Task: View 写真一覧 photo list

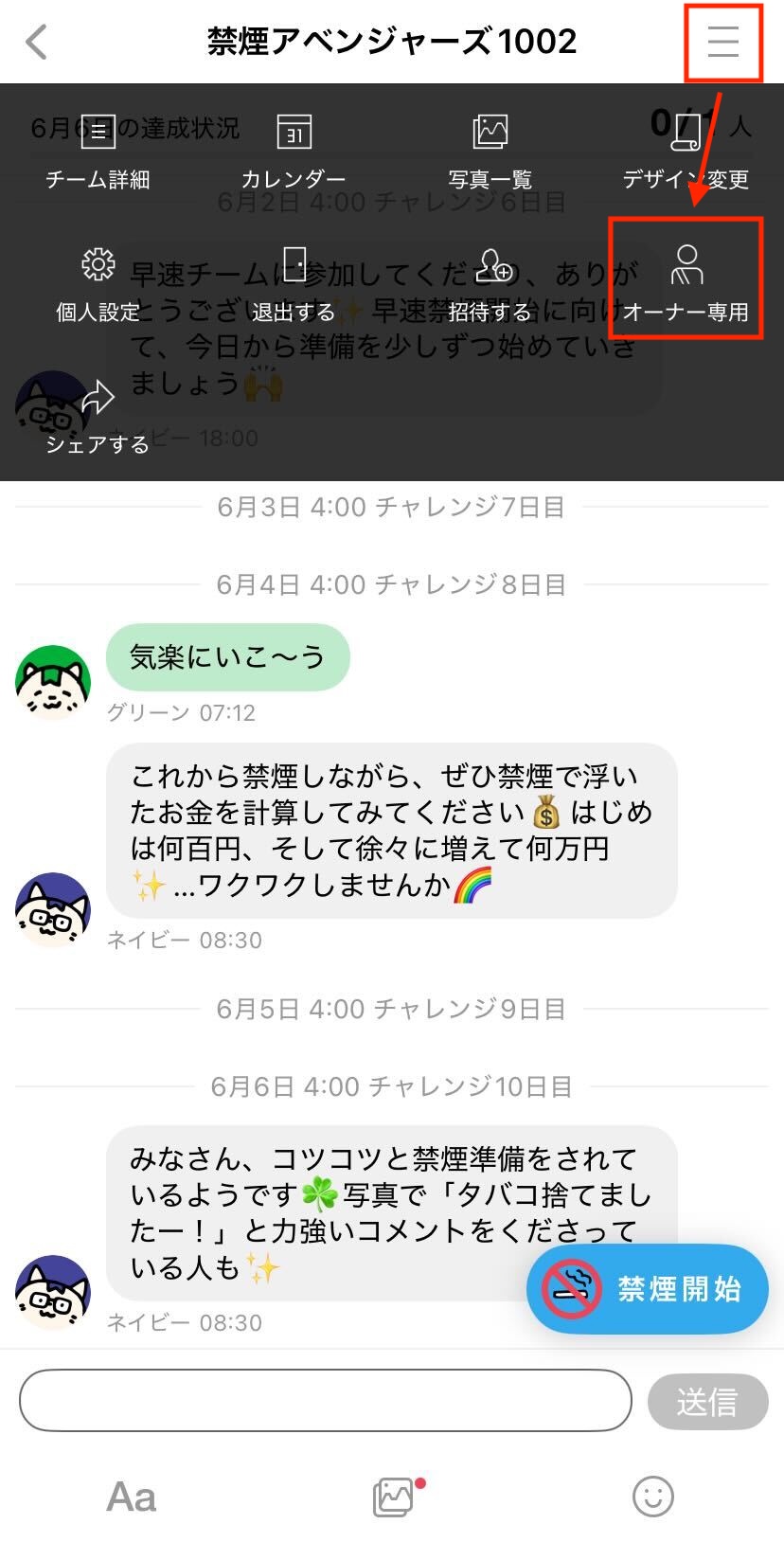Action: pos(490,152)
